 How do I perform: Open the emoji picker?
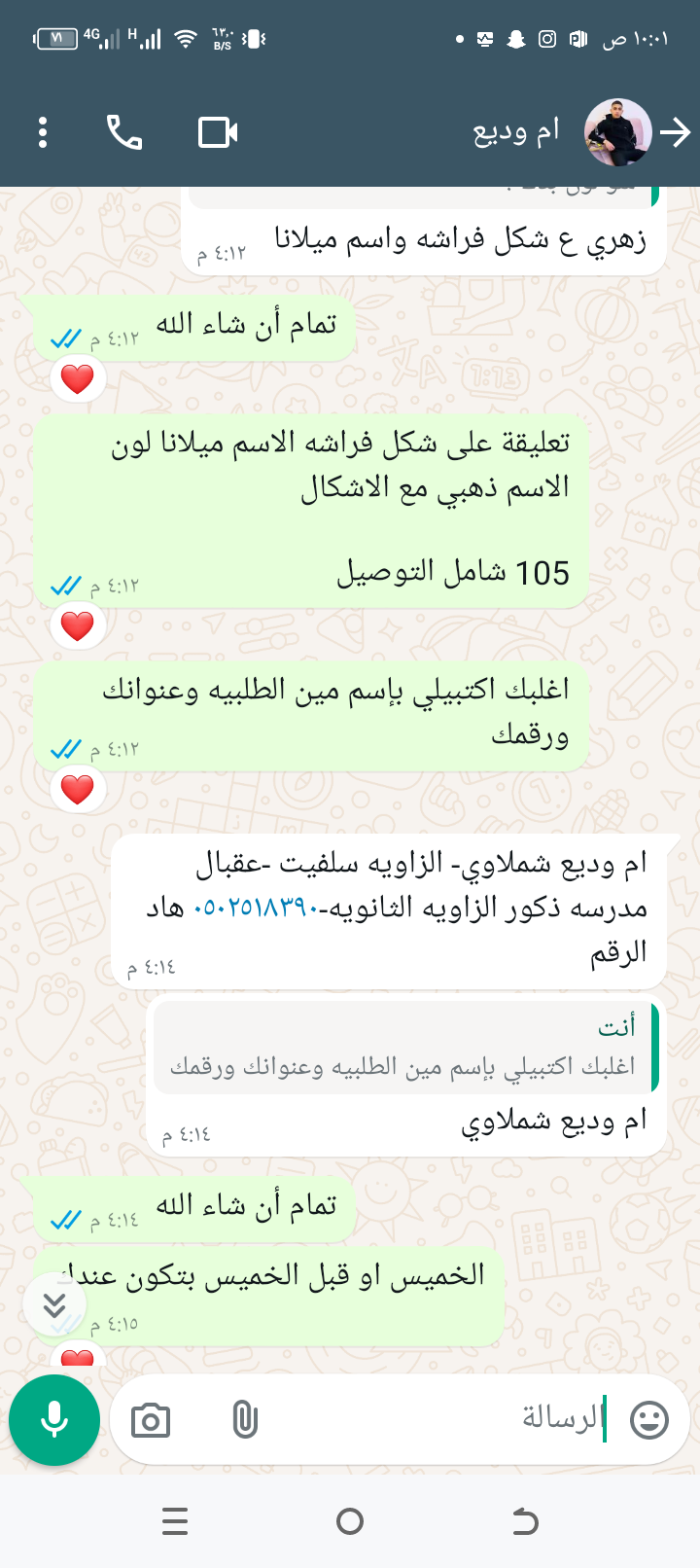(649, 1420)
